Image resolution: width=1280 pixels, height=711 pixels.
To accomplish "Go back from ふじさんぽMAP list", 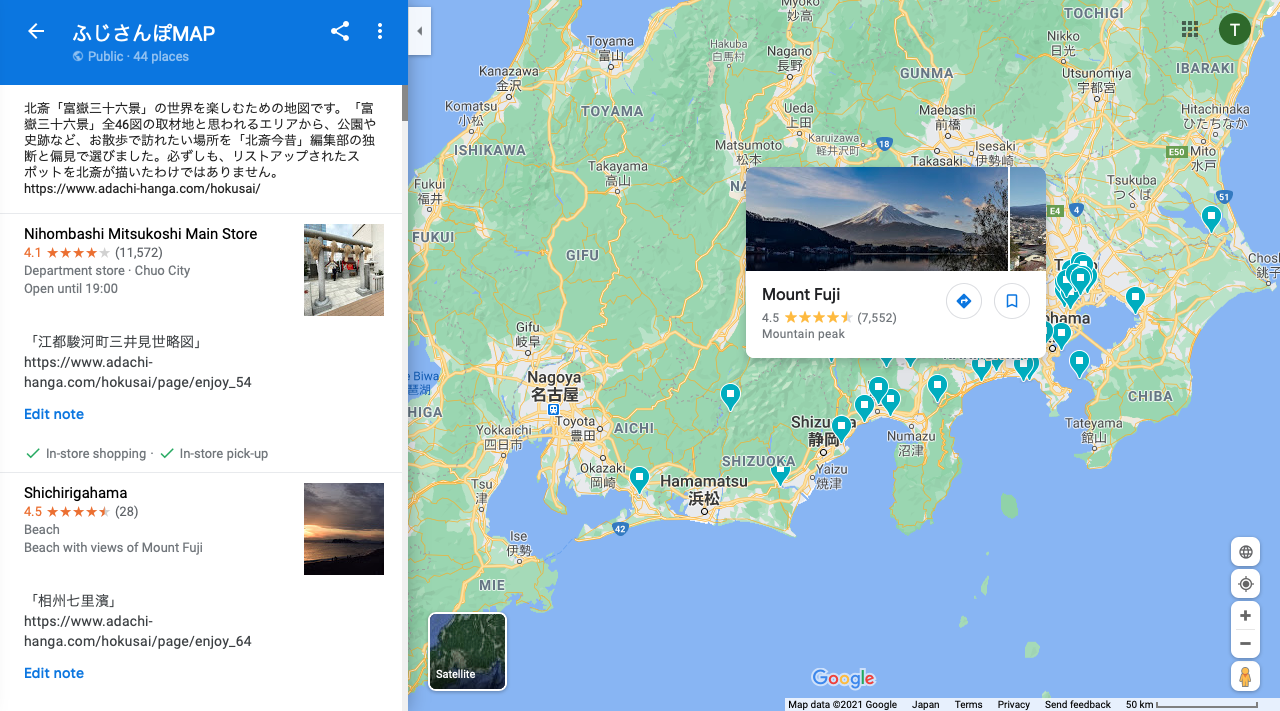I will [36, 31].
